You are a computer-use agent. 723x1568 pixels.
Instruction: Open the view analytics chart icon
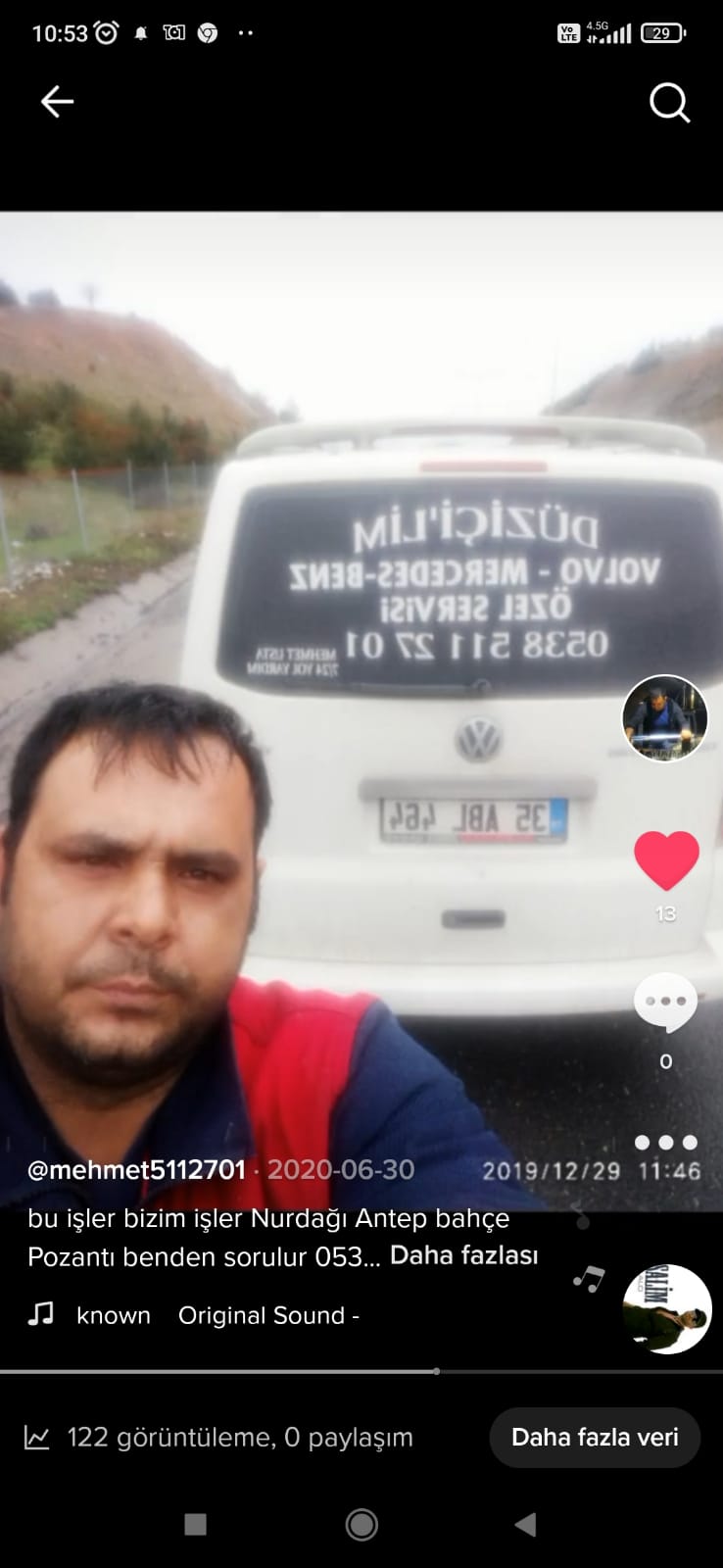point(37,1438)
